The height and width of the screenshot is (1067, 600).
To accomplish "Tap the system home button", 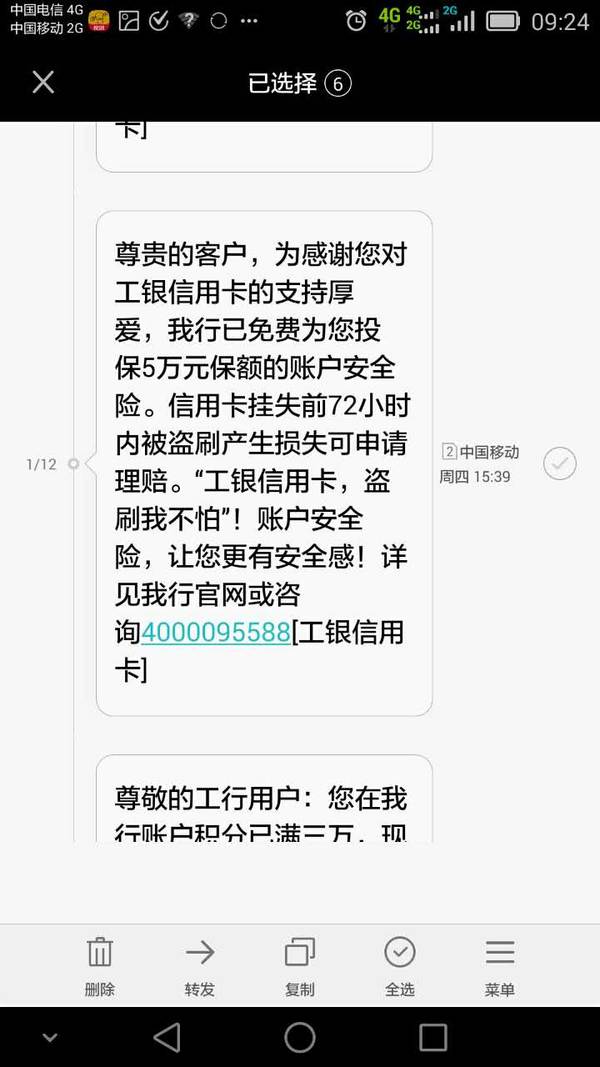I will 299,1038.
